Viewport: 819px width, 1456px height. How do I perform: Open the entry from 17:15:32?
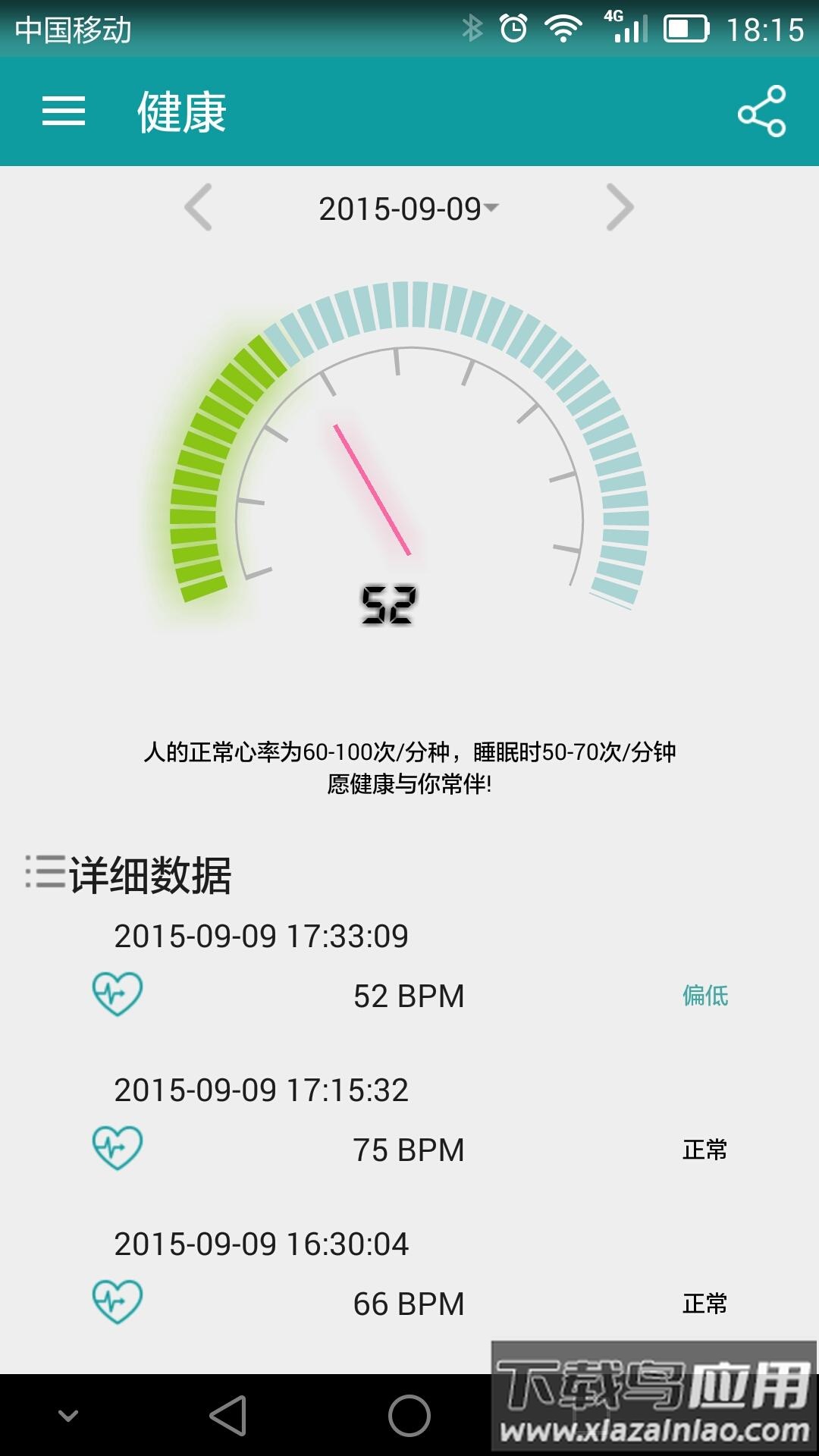[262, 1090]
